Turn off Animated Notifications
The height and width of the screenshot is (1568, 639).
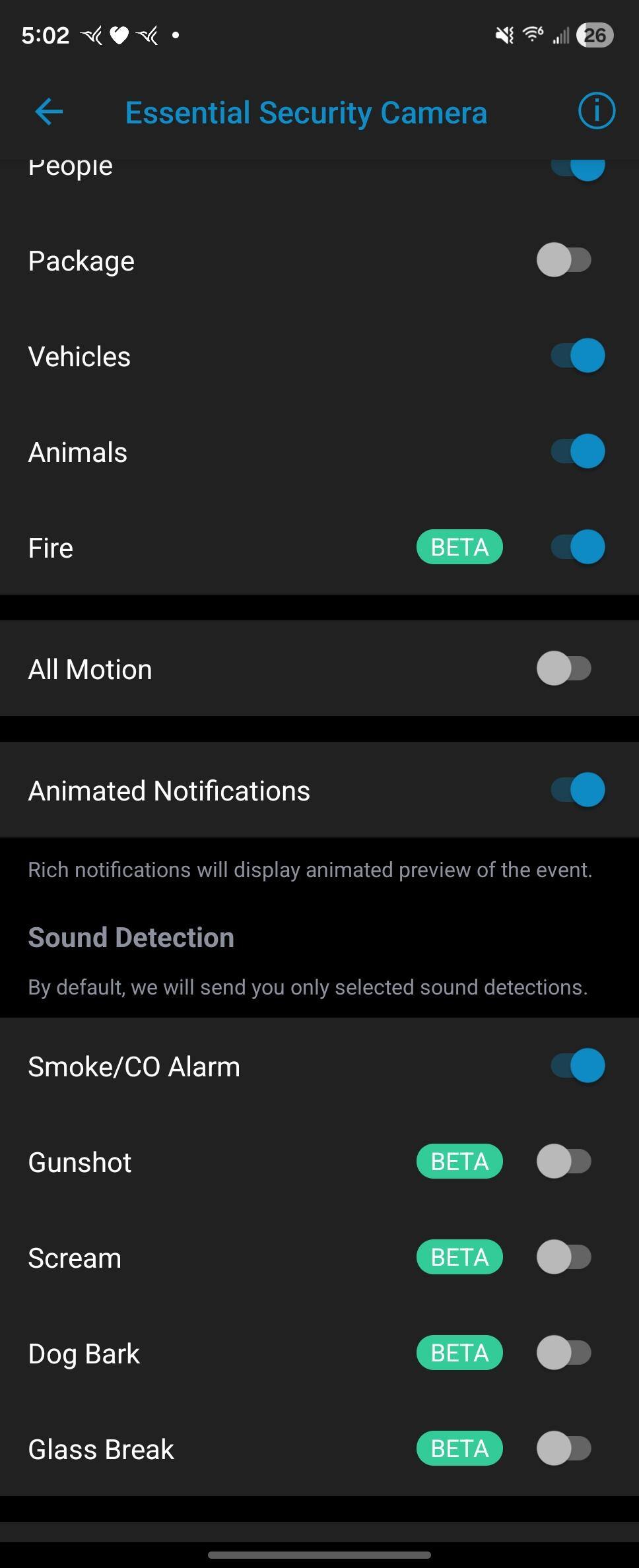tap(578, 790)
